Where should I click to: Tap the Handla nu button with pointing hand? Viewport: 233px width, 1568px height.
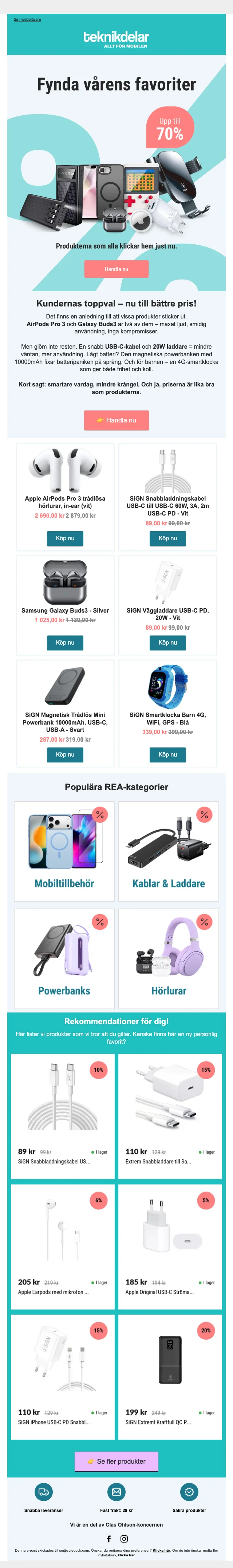pos(116,420)
